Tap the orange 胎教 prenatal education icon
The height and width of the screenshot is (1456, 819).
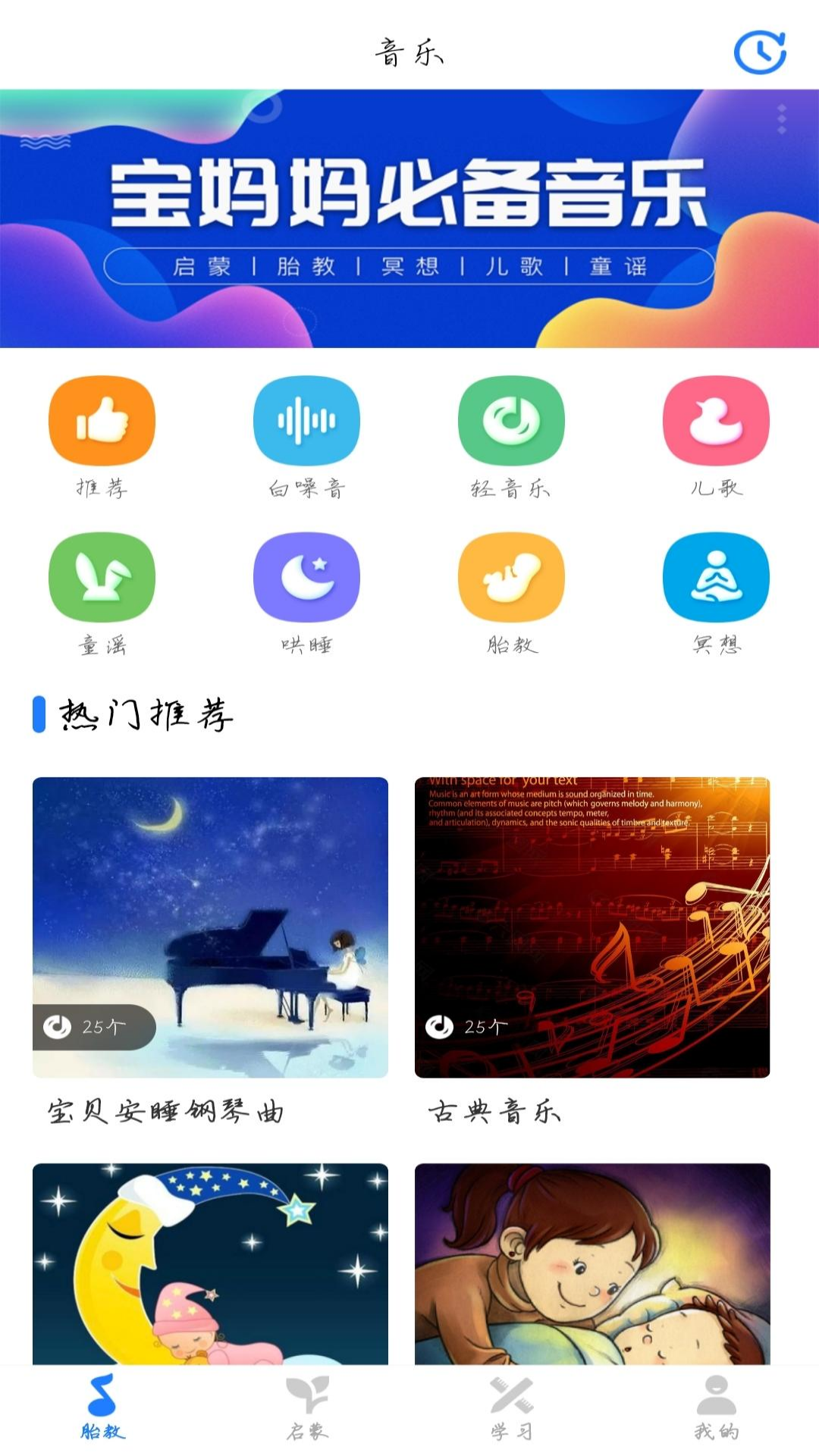pyautogui.click(x=511, y=578)
